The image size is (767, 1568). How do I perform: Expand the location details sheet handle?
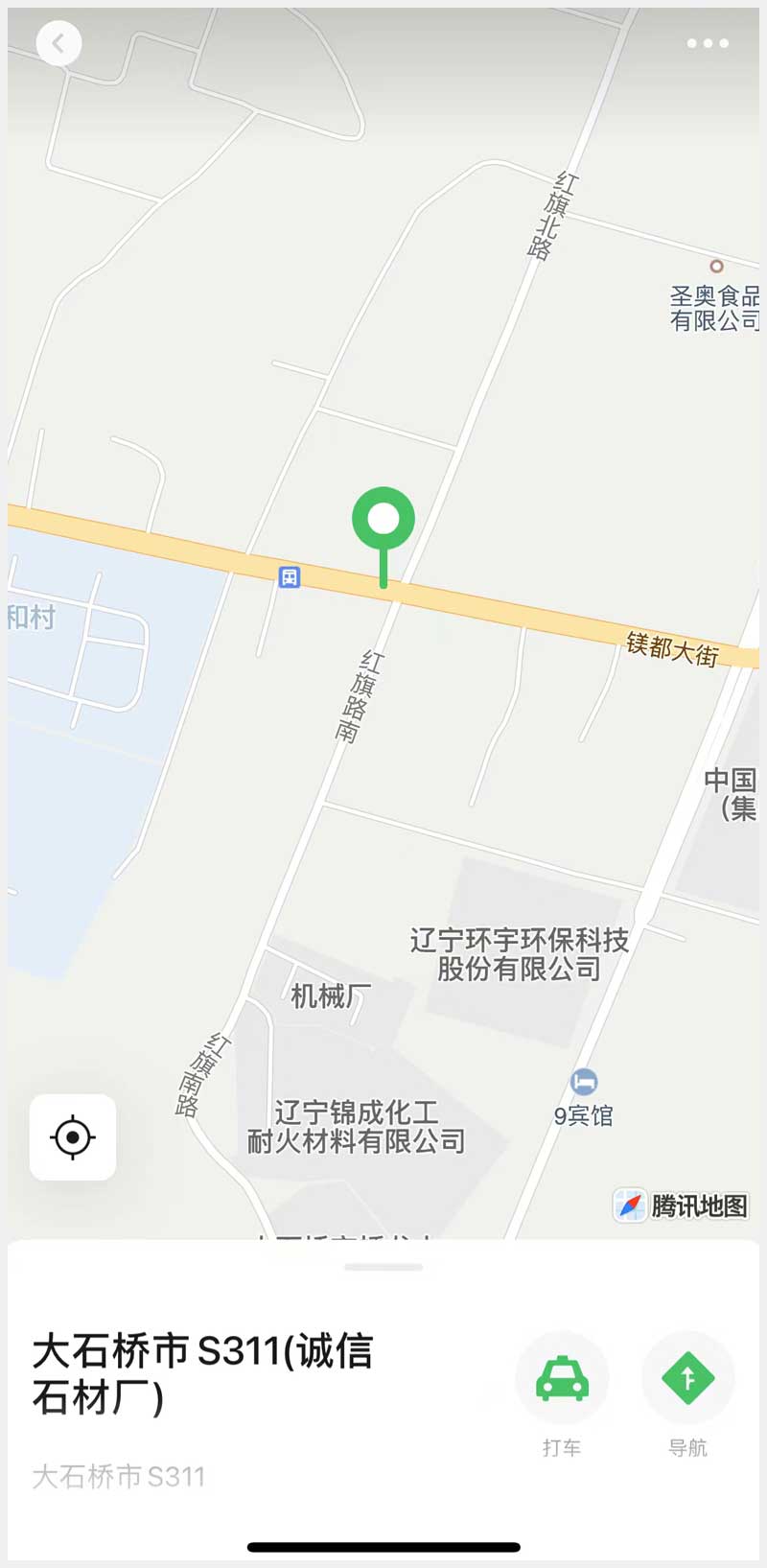click(383, 1267)
